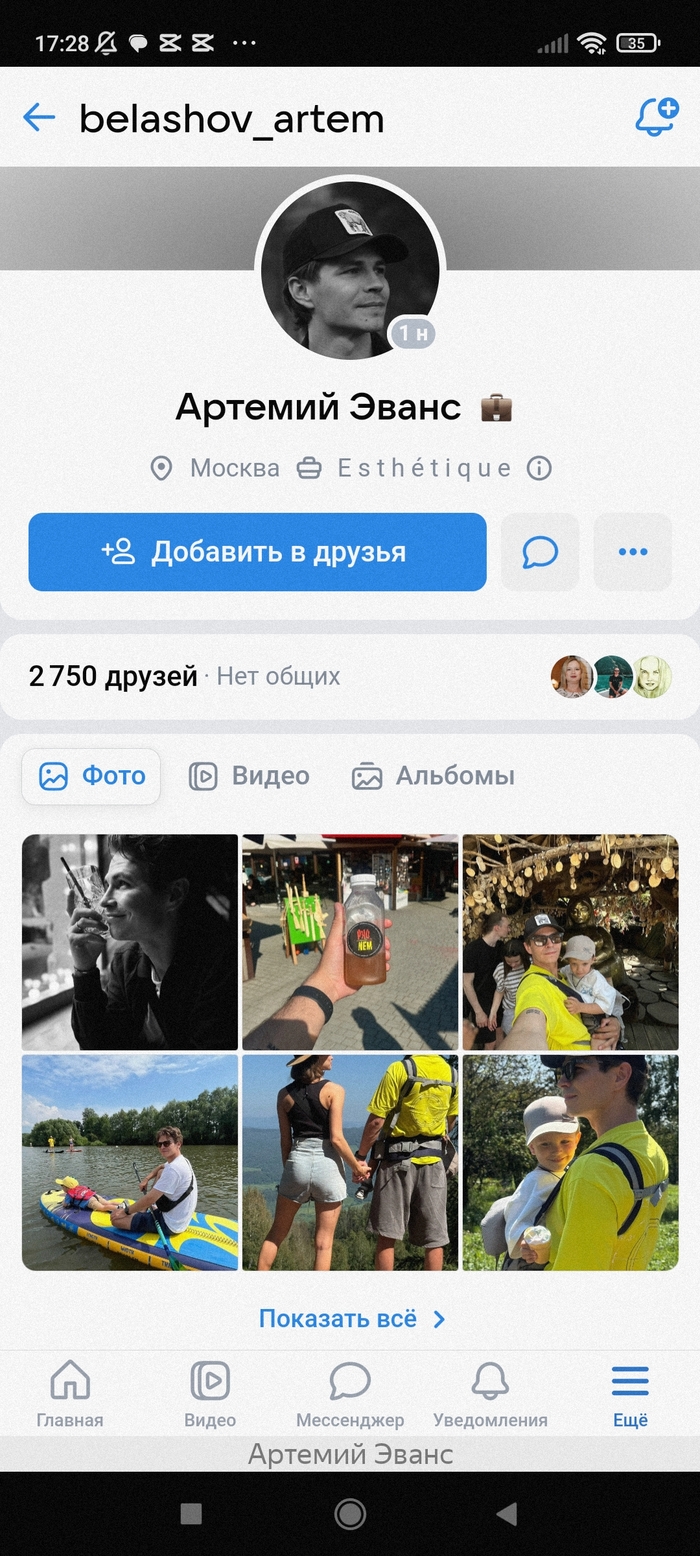Open the three-dots more options button
The height and width of the screenshot is (1556, 700).
coord(632,552)
